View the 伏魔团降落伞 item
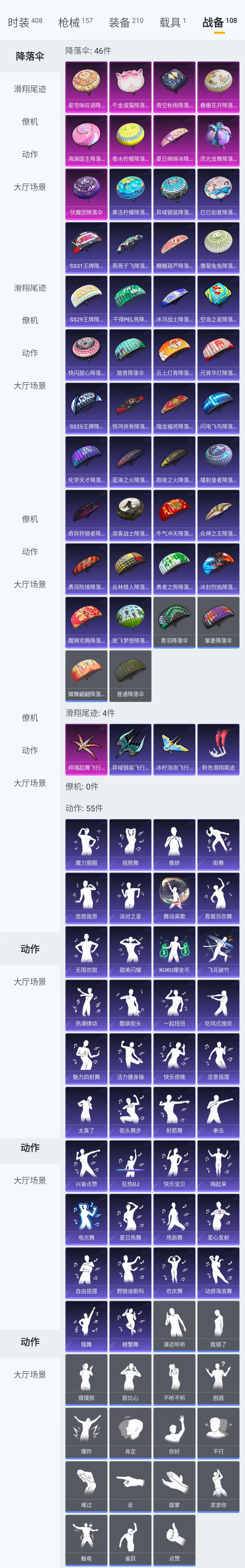This screenshot has height=1568, width=245. point(86,193)
